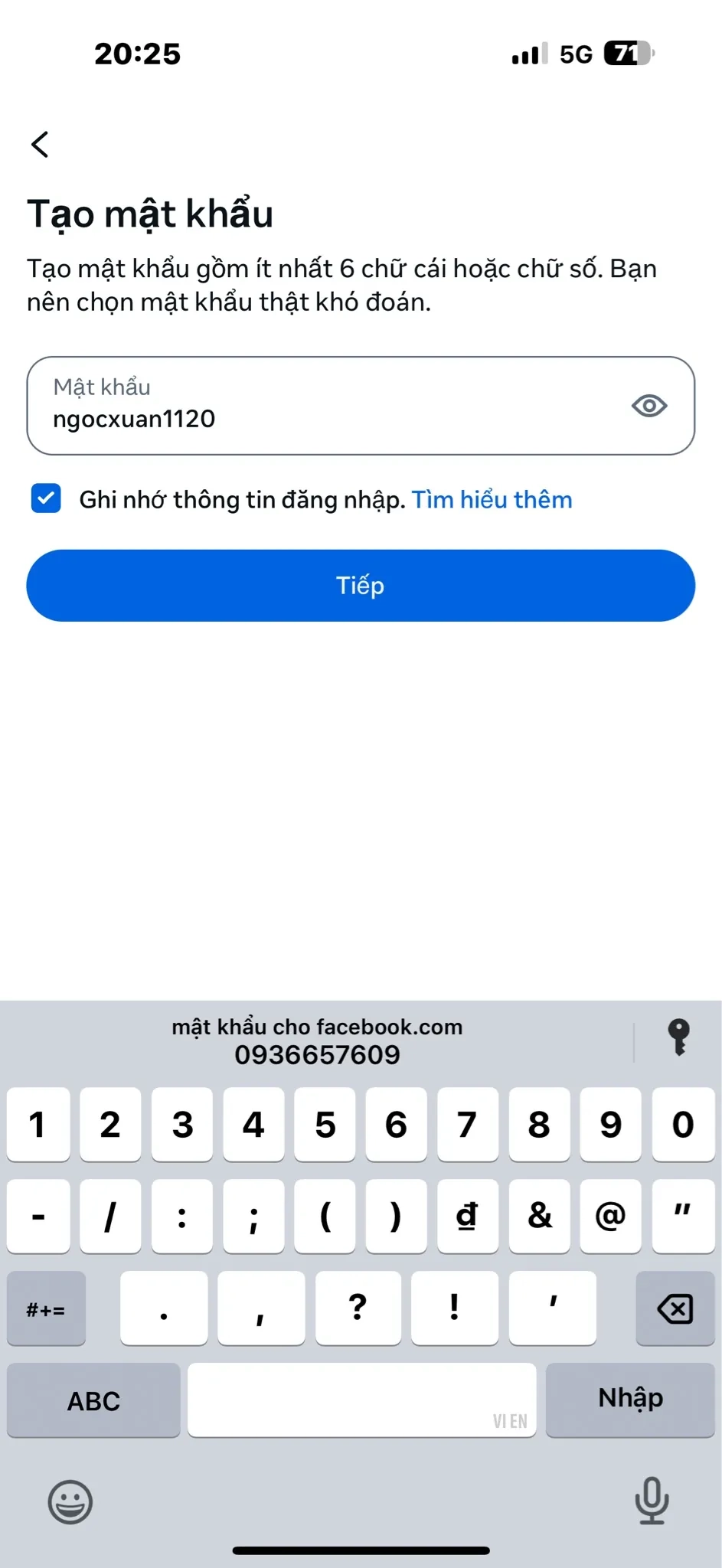Go back with the arrow icon

point(40,144)
